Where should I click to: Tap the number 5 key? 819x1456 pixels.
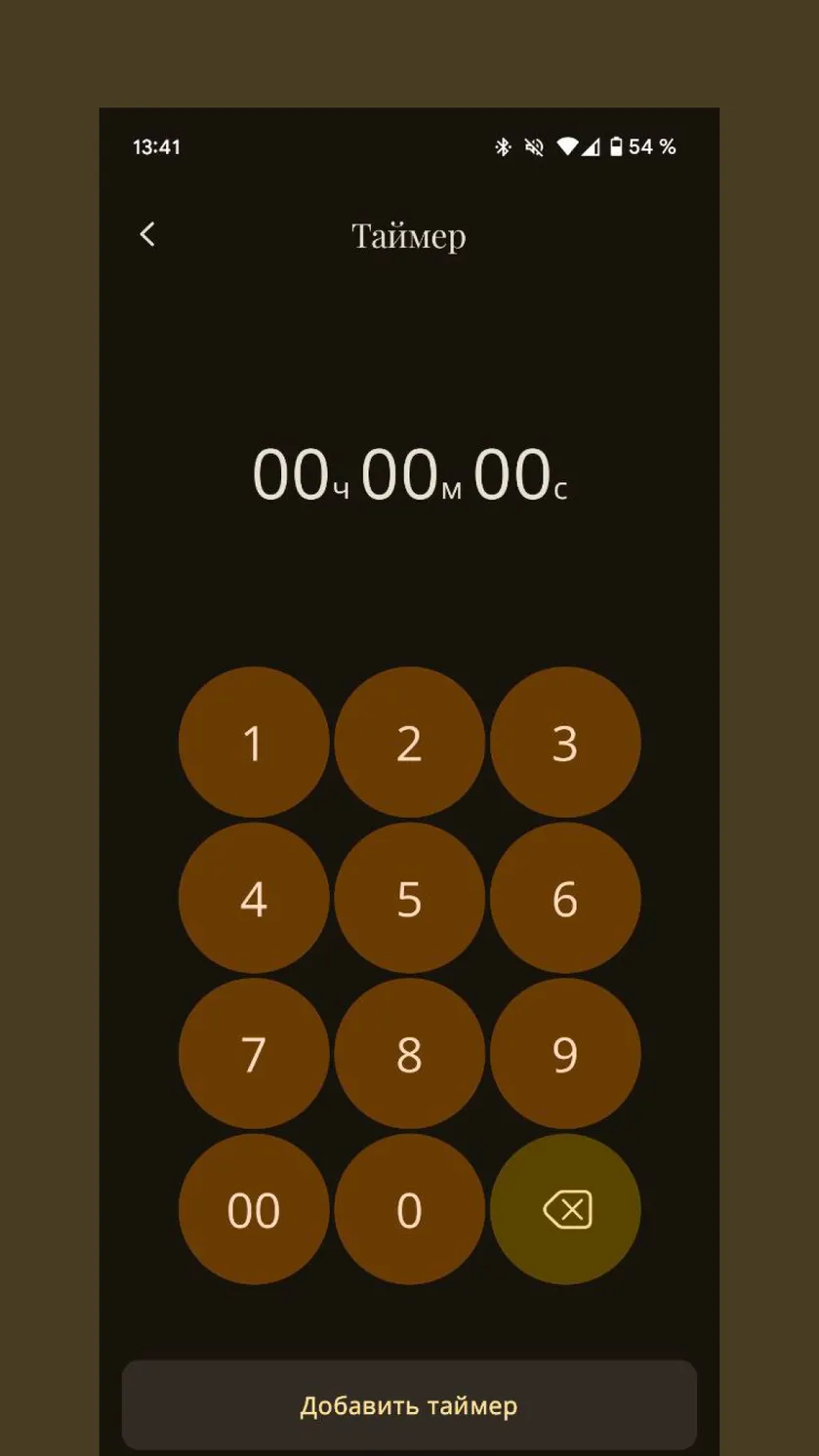(x=409, y=898)
